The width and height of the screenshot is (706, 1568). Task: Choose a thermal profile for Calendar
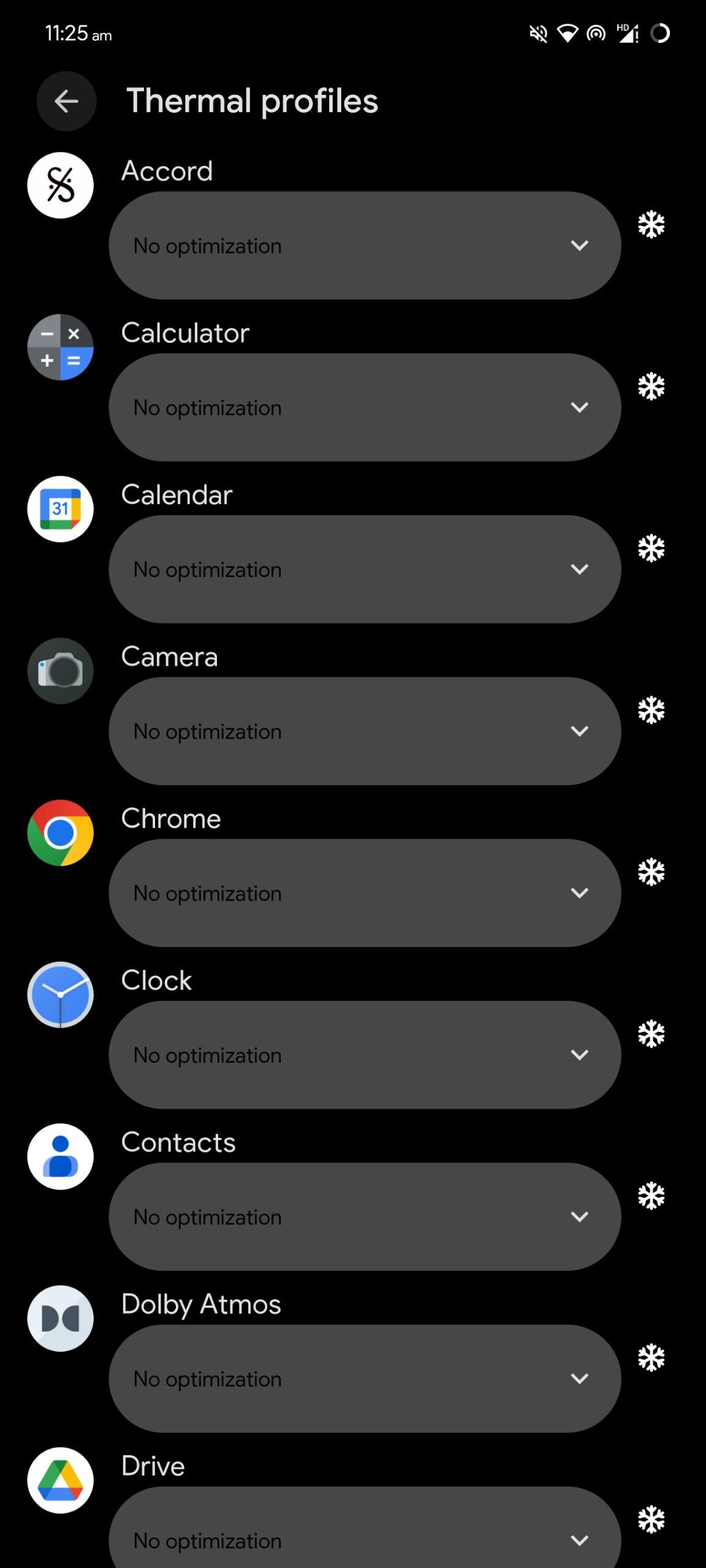365,569
